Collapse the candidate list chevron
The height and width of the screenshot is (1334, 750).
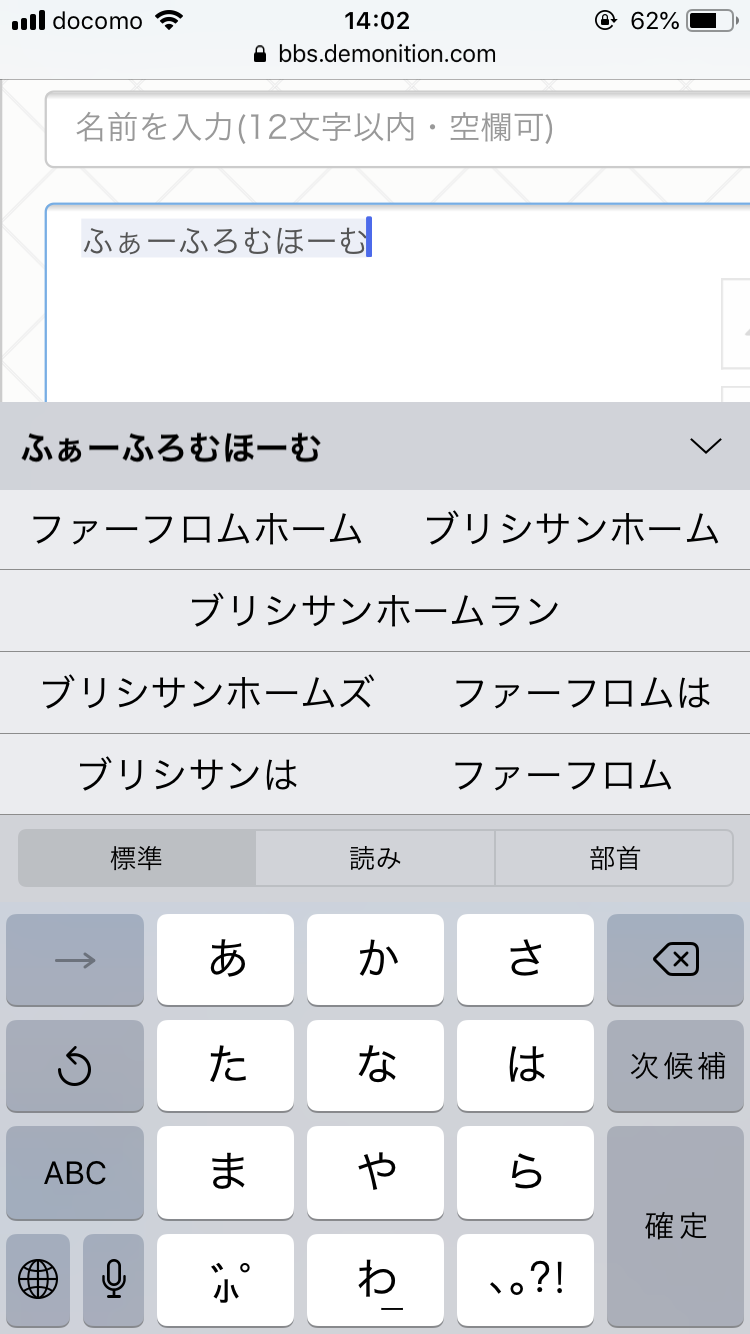click(x=706, y=447)
